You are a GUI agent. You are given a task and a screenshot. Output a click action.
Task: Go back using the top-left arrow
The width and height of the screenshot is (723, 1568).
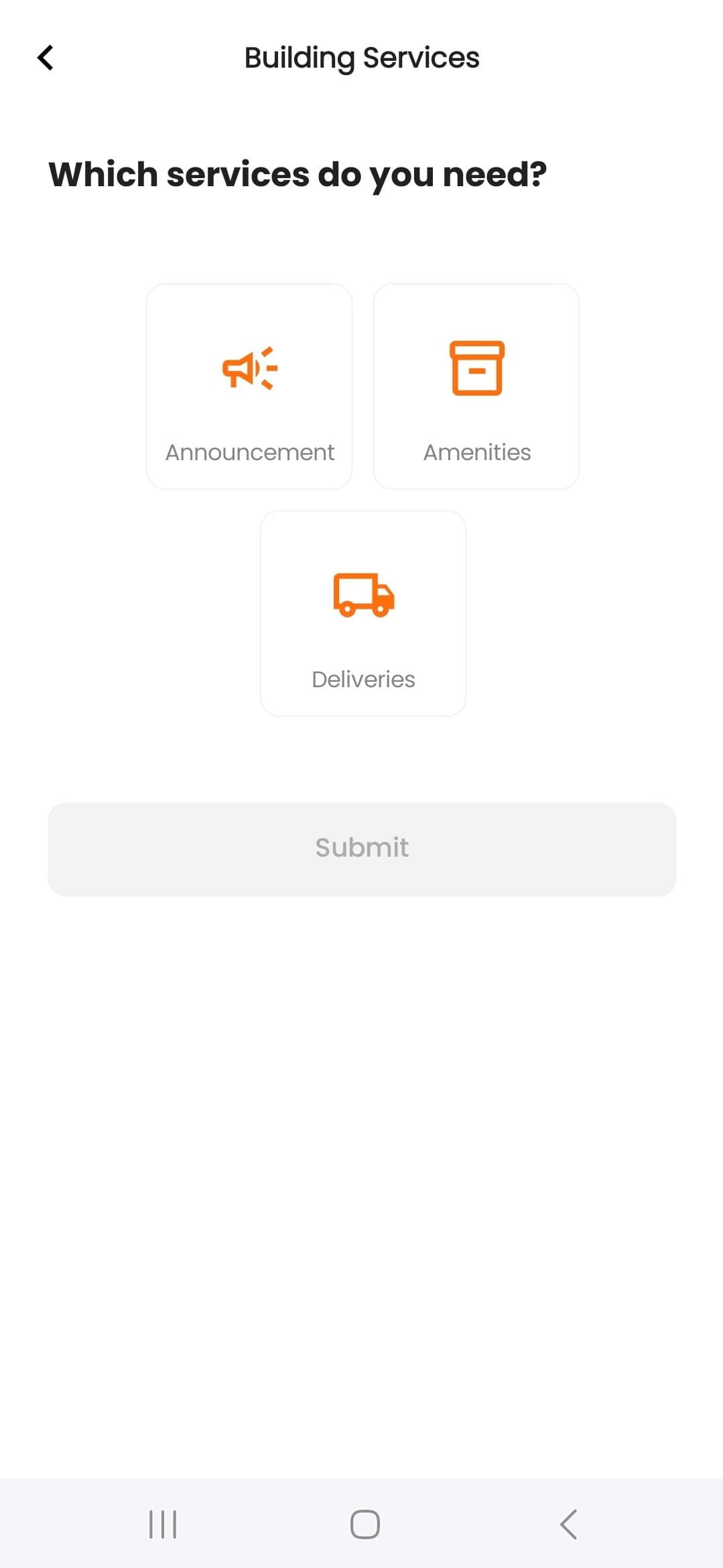coord(46,58)
